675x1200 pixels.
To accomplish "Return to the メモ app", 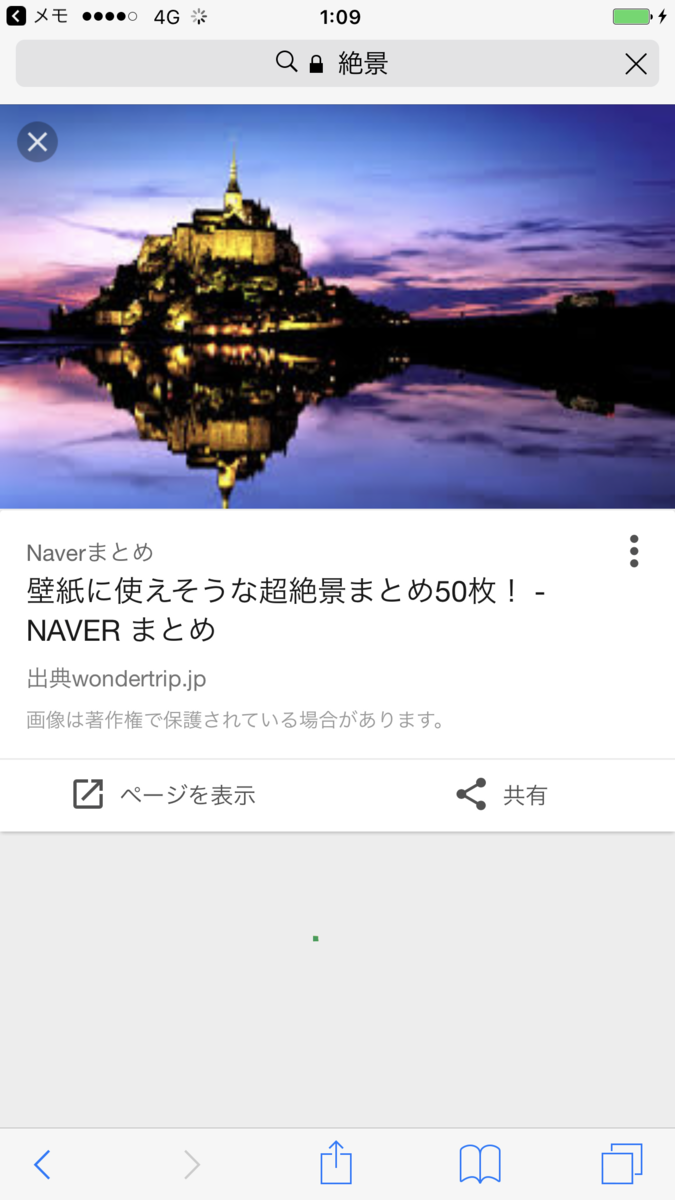I will 38,16.
